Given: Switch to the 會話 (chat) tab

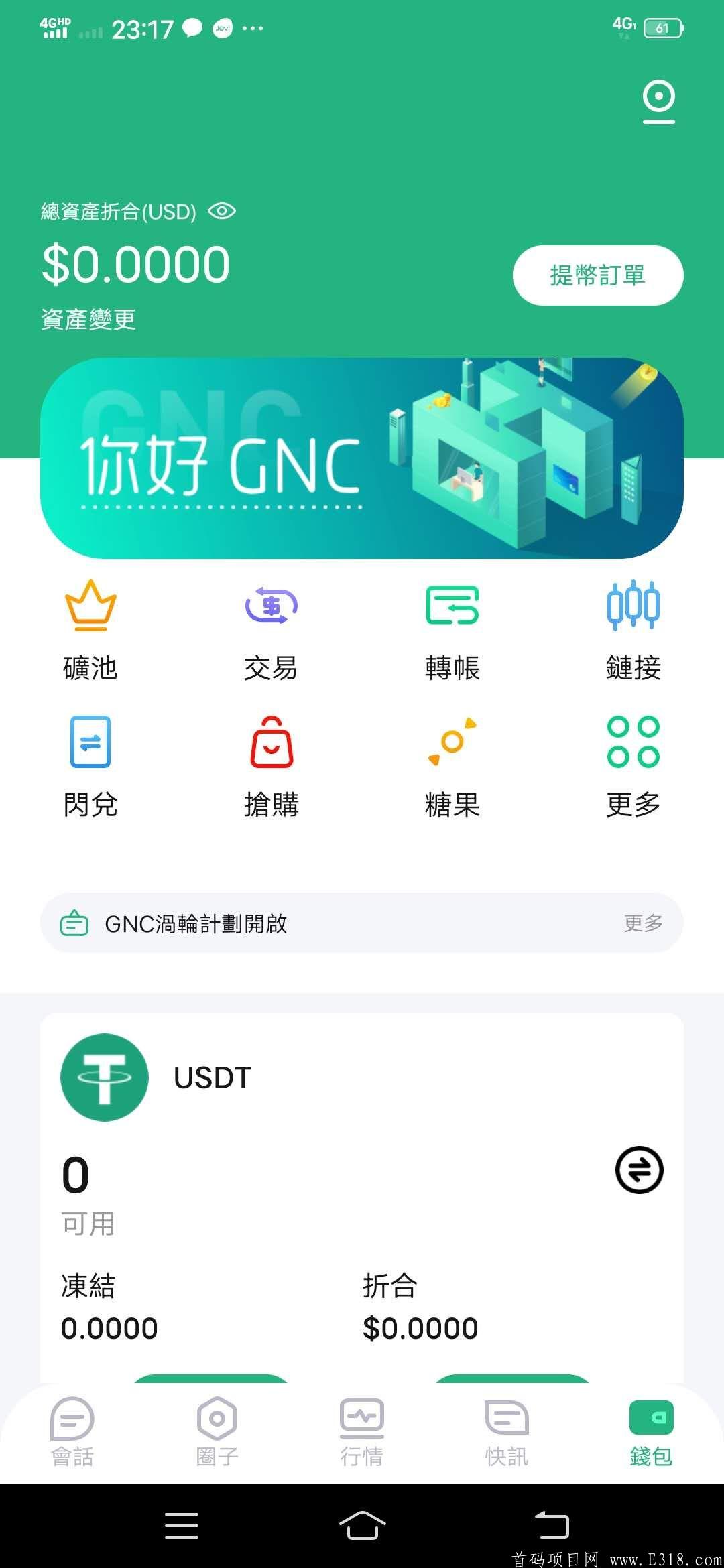Looking at the screenshot, I should pyautogui.click(x=72, y=1427).
